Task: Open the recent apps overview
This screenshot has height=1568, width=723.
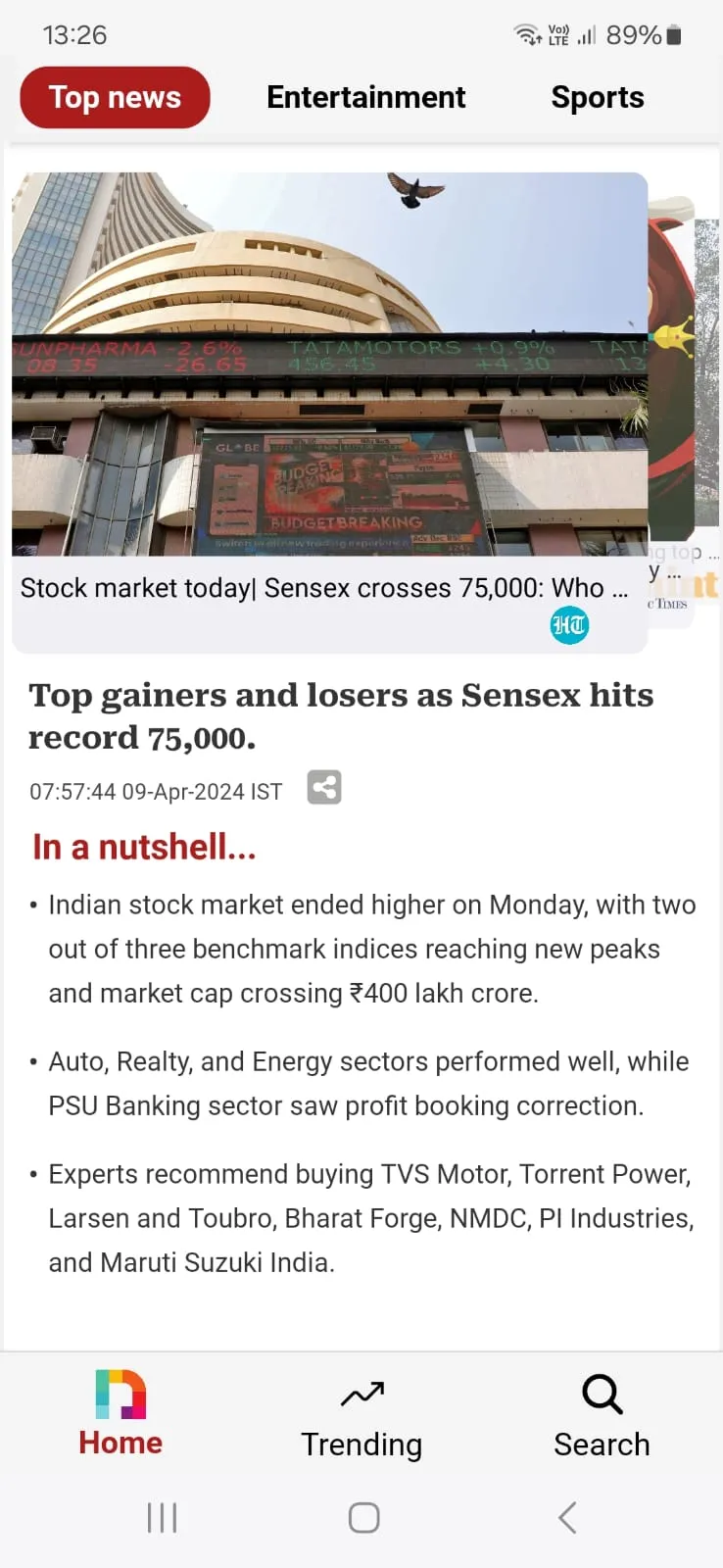Action: coord(162,1517)
